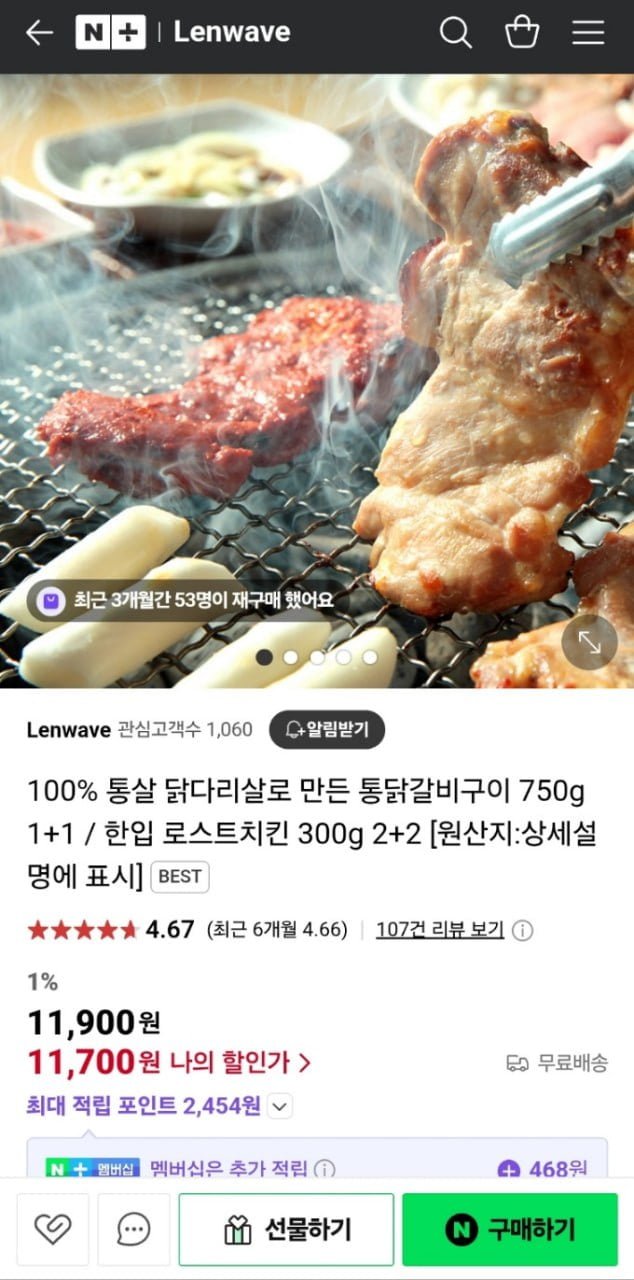Expand the 최대 적립 포인트 dropdown
This screenshot has height=1280, width=634.
[x=281, y=1106]
